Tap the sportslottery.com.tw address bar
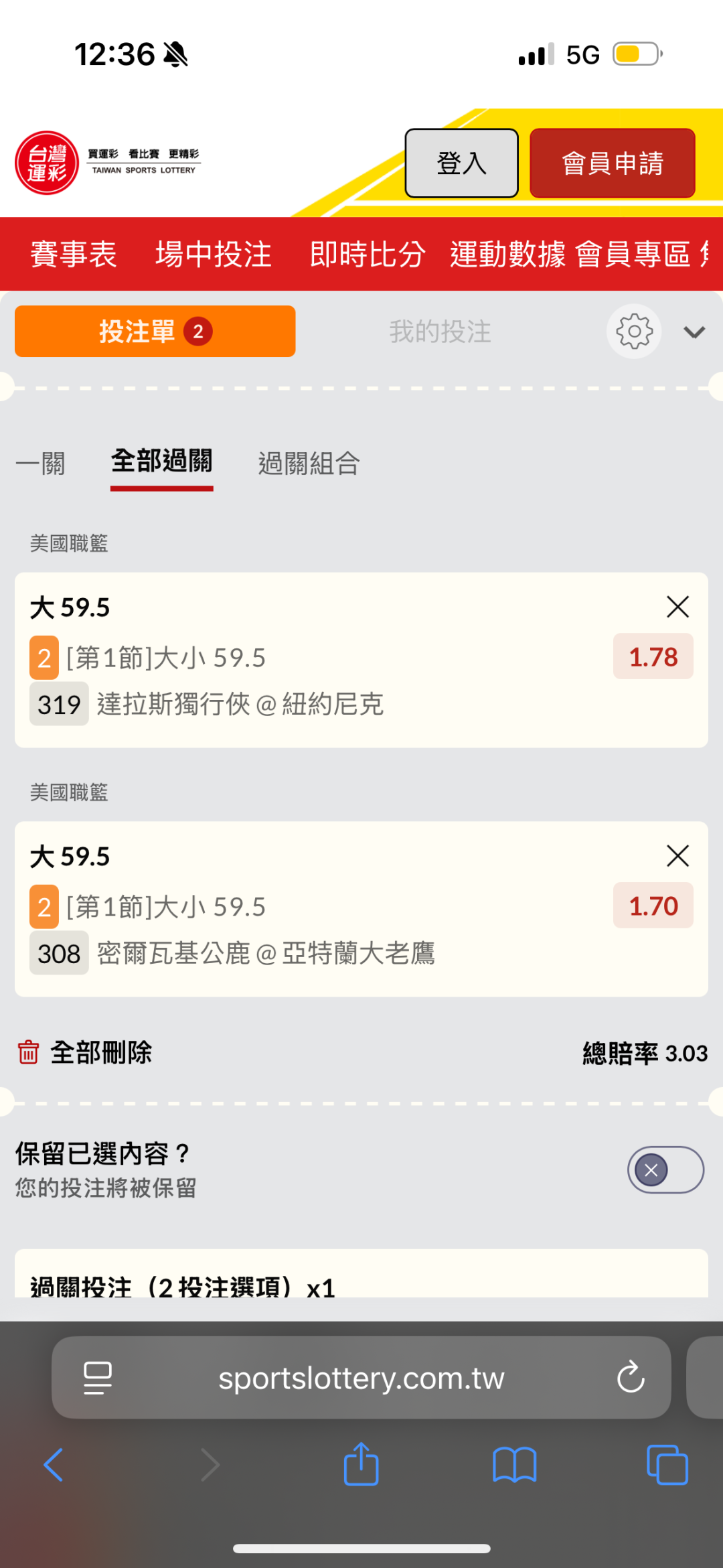723x1568 pixels. (x=361, y=1378)
